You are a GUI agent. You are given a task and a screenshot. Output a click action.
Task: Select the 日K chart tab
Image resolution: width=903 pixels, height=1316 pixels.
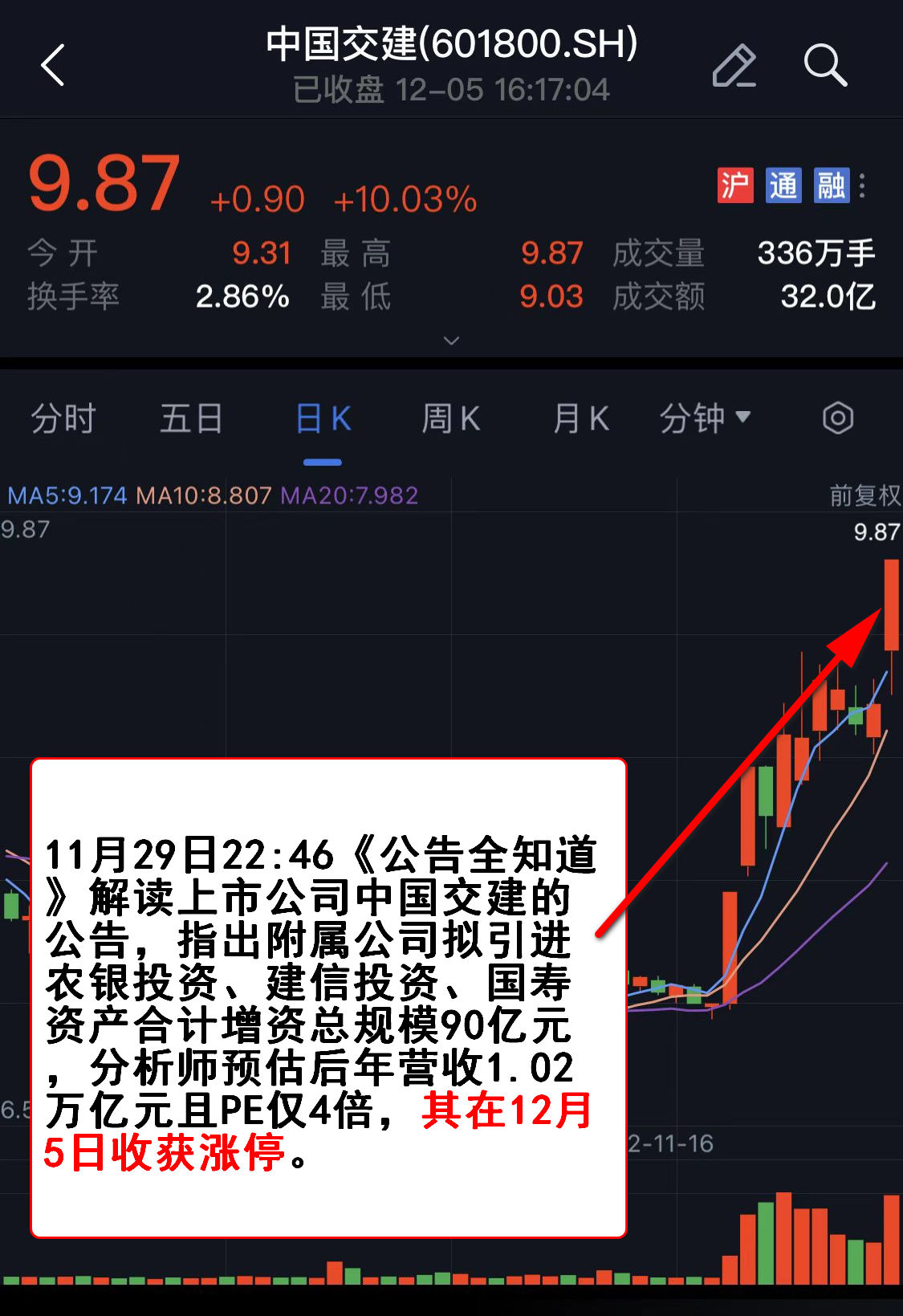(x=323, y=418)
